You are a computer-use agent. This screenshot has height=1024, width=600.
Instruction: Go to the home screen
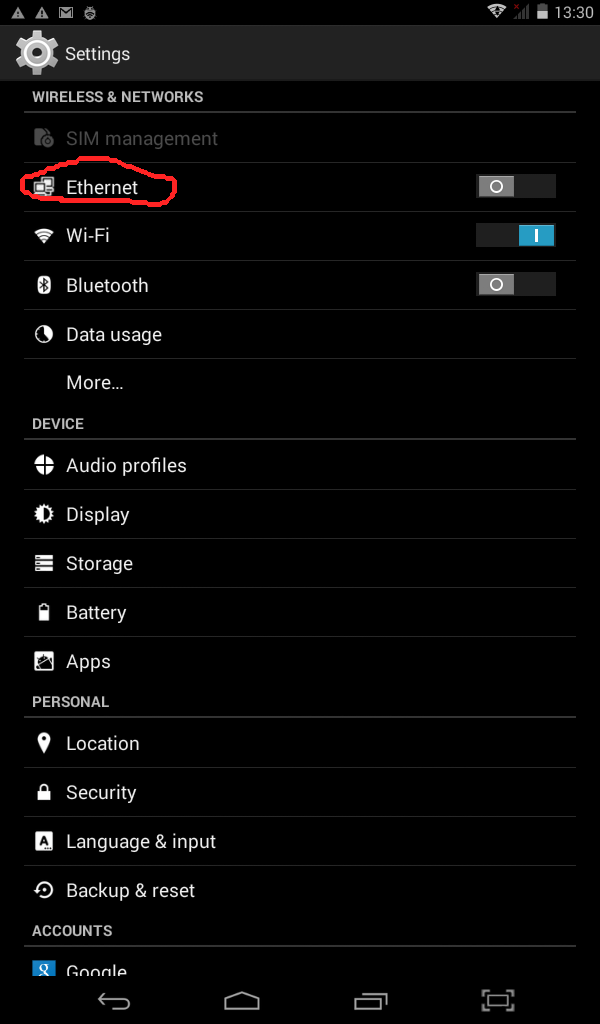pos(242,1000)
